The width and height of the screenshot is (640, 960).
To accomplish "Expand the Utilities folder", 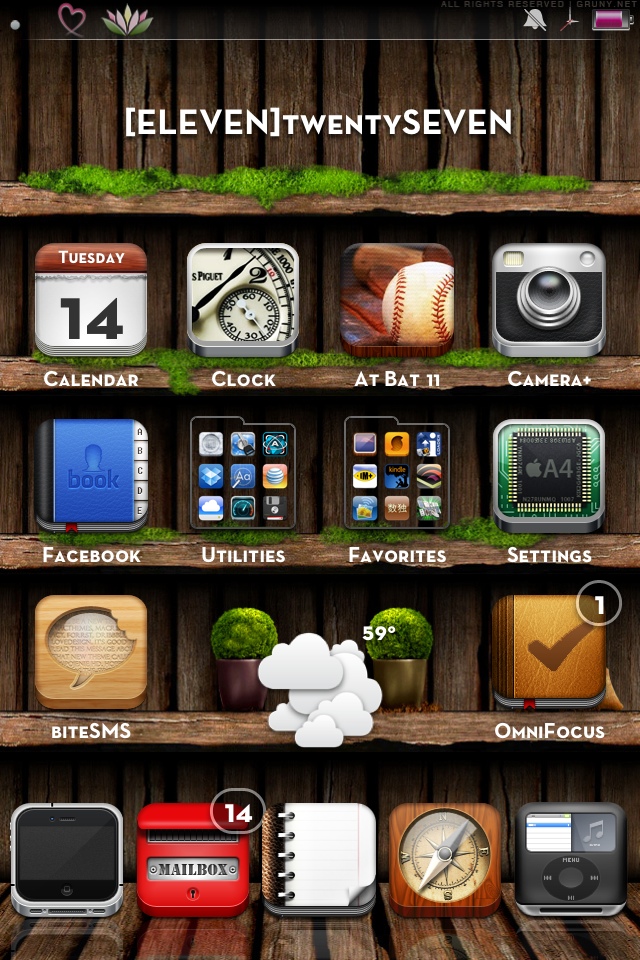I will [x=243, y=476].
